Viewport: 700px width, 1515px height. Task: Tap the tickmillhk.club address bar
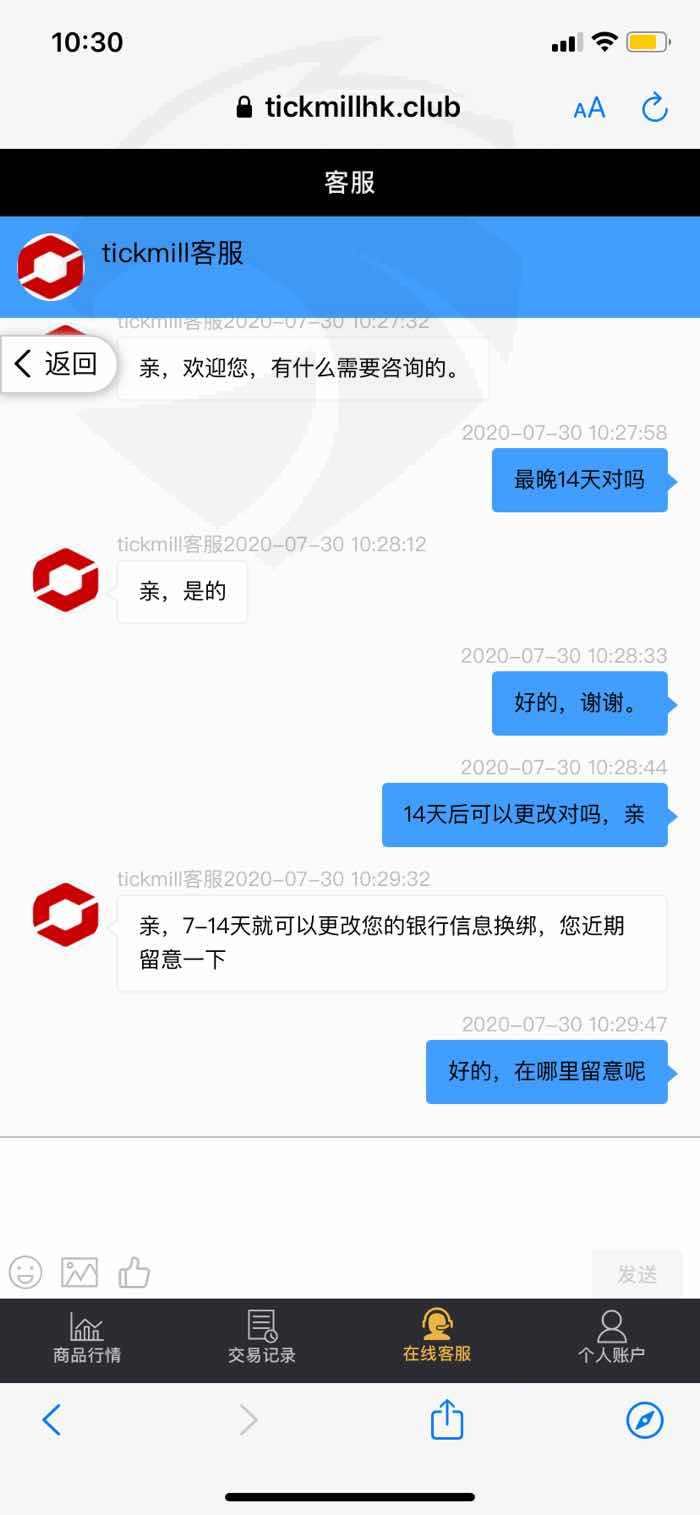(348, 107)
